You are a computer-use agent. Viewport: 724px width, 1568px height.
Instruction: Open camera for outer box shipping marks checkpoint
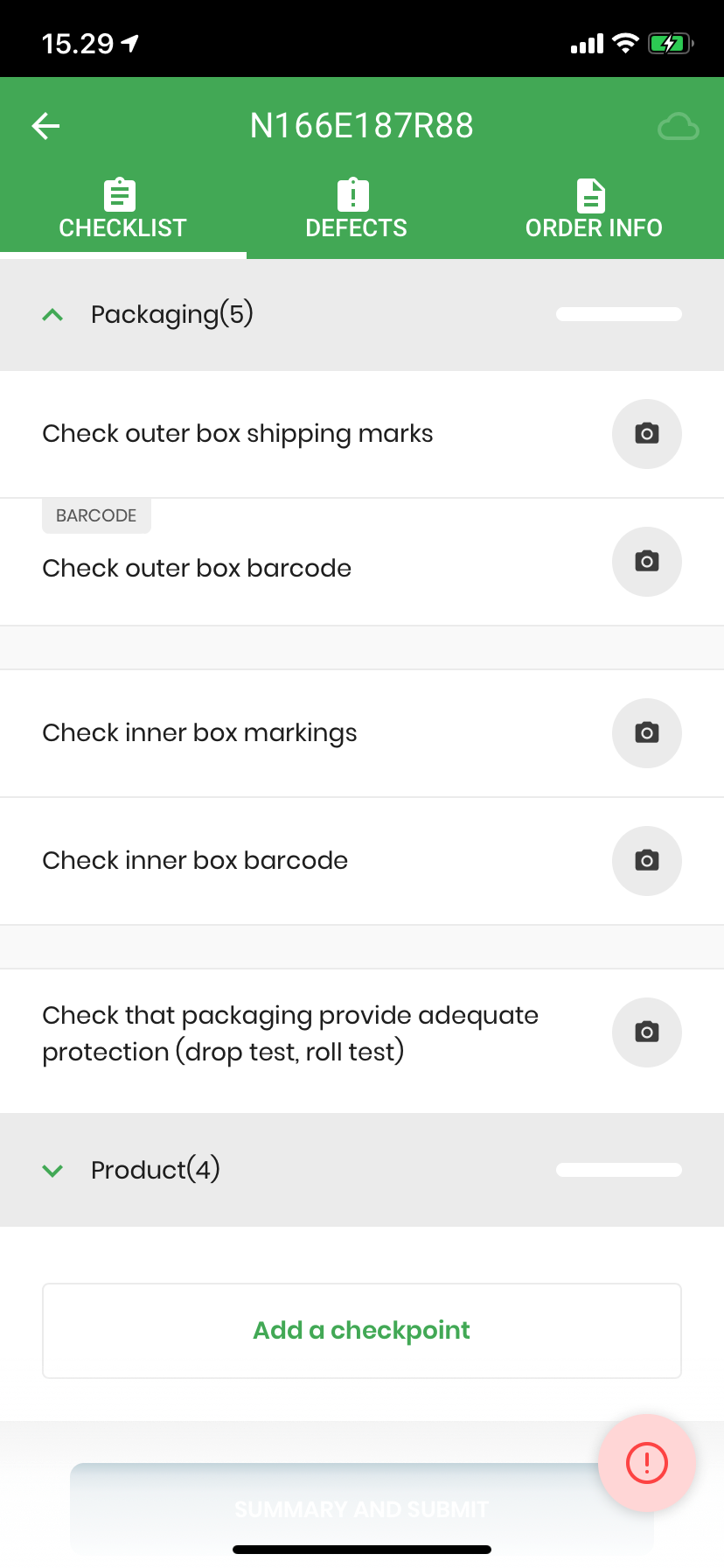point(646,433)
